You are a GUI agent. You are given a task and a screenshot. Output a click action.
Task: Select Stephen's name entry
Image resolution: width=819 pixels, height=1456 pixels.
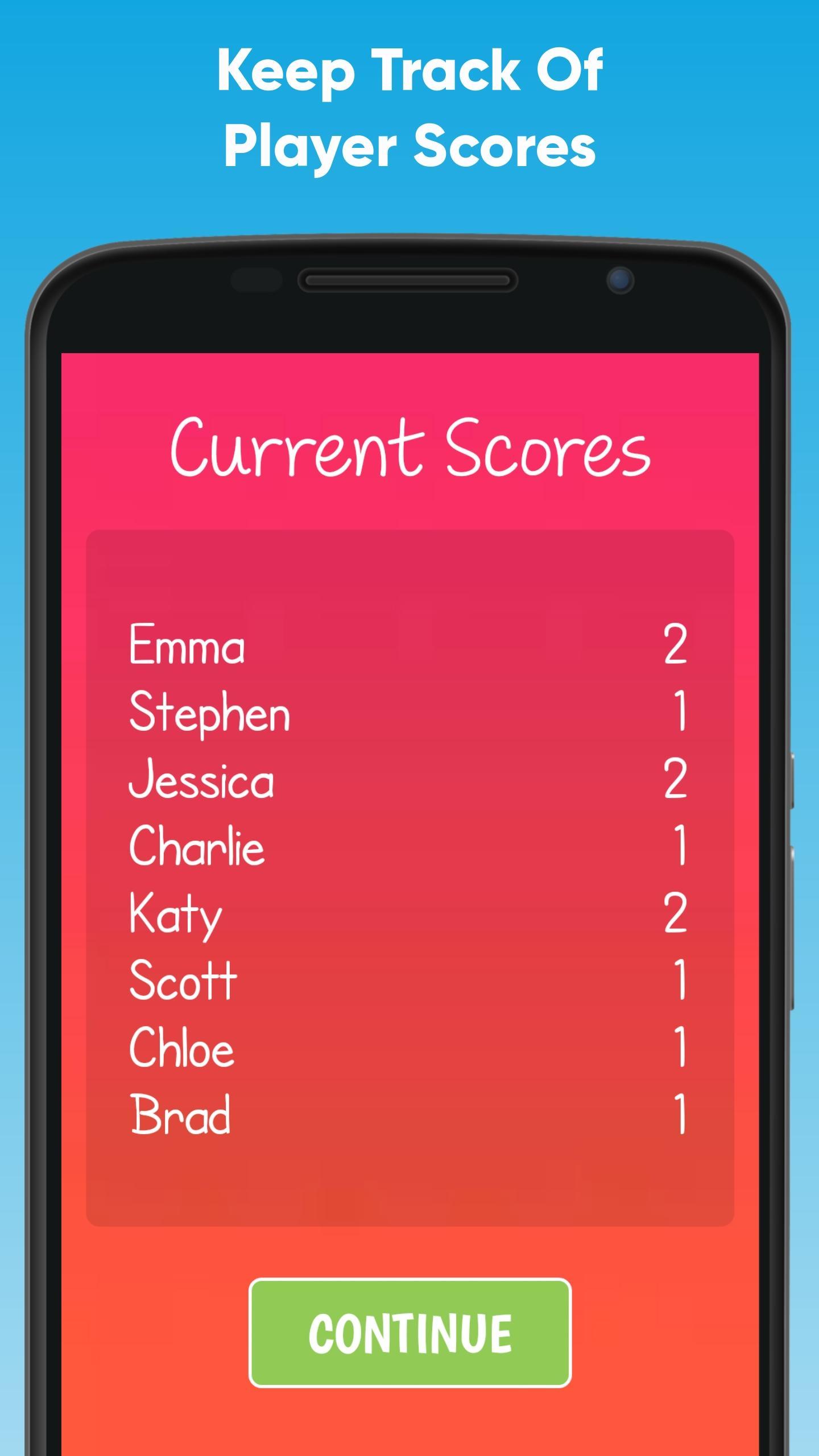(x=208, y=713)
